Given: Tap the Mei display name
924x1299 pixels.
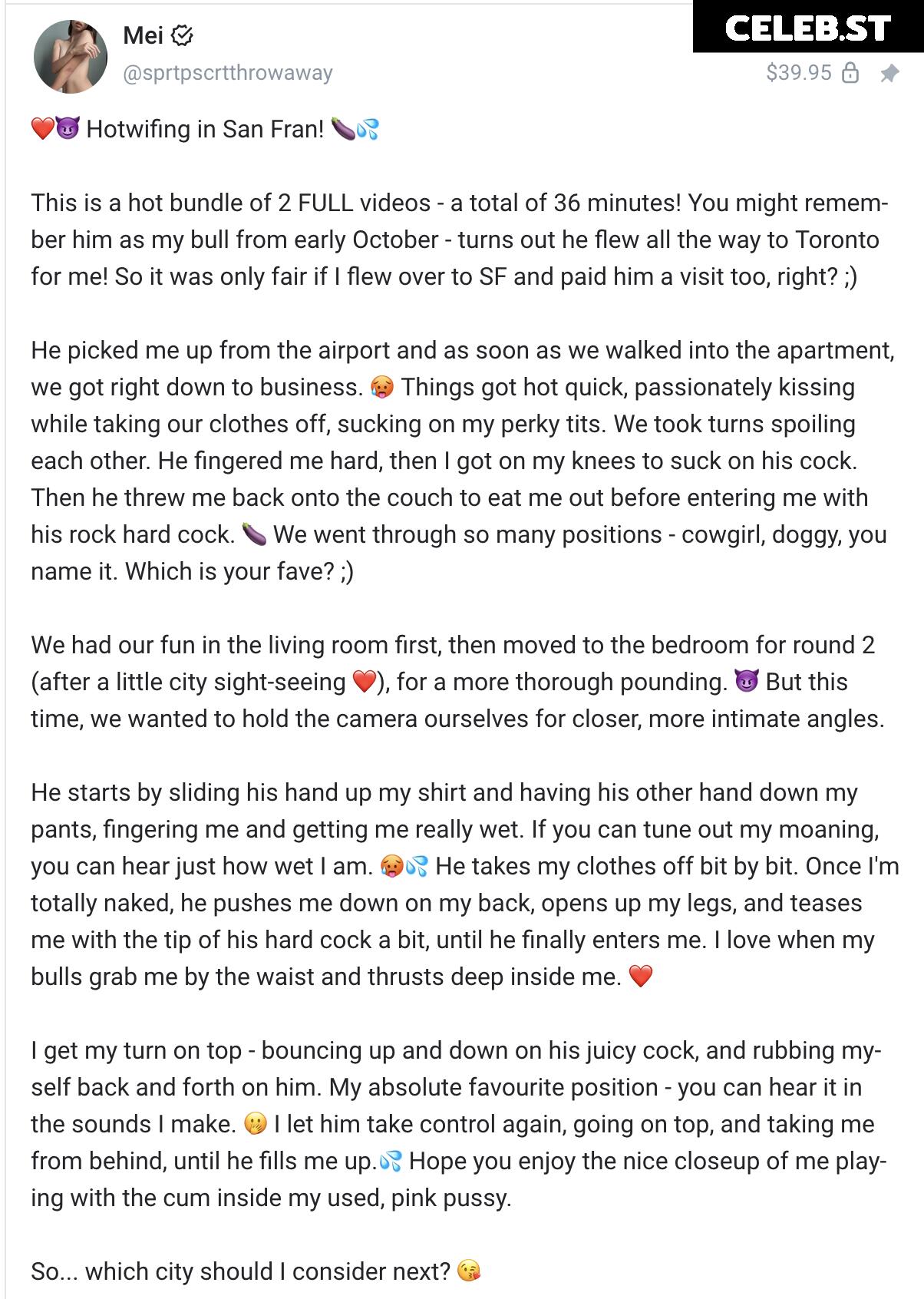Looking at the screenshot, I should coord(143,35).
